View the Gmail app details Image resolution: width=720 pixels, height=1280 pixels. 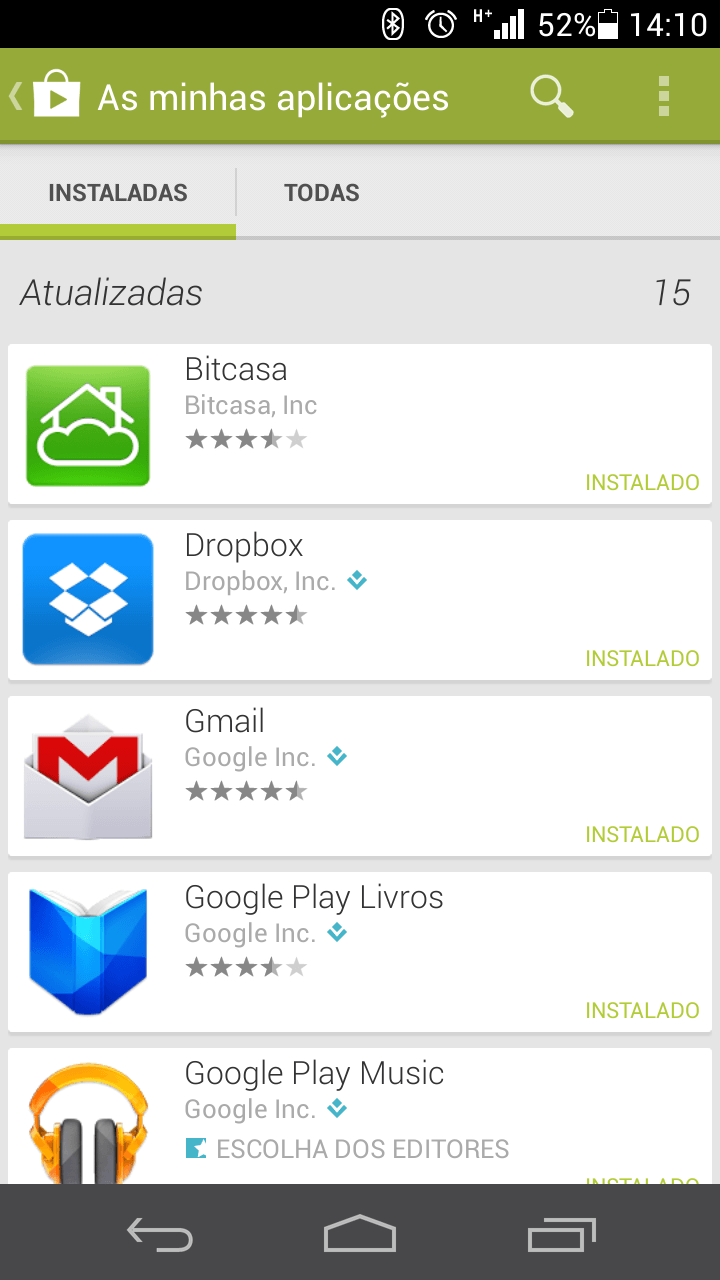click(360, 776)
